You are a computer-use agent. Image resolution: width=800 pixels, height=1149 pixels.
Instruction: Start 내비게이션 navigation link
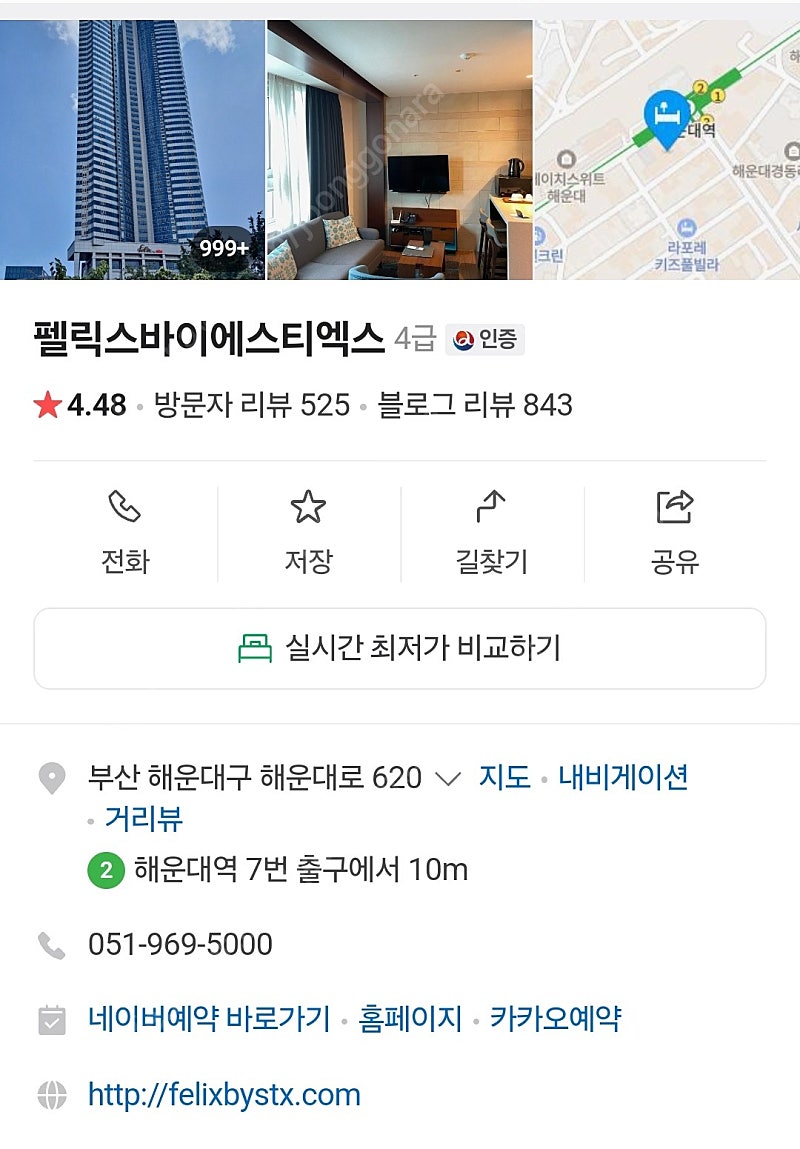pos(623,777)
